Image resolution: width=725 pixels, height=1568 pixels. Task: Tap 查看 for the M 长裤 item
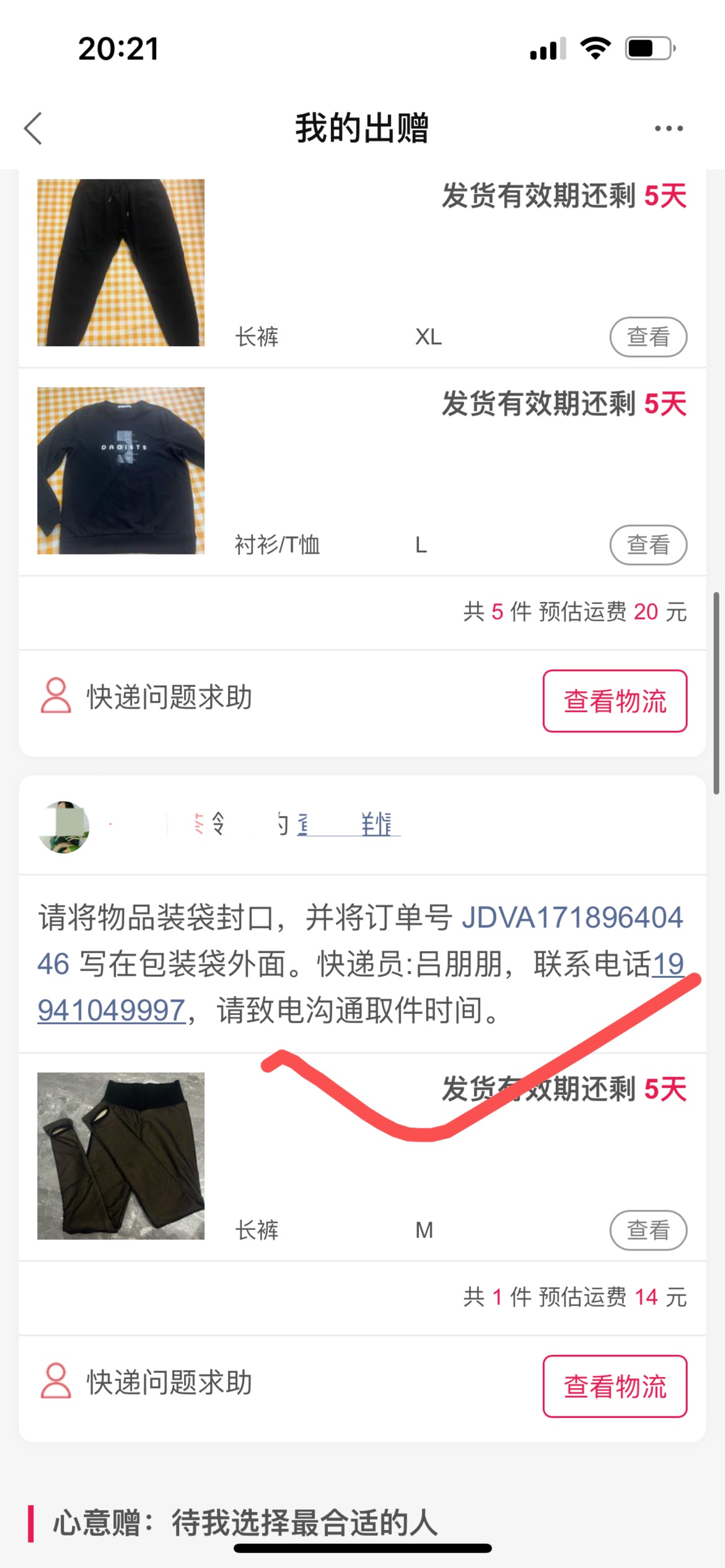[x=648, y=1230]
